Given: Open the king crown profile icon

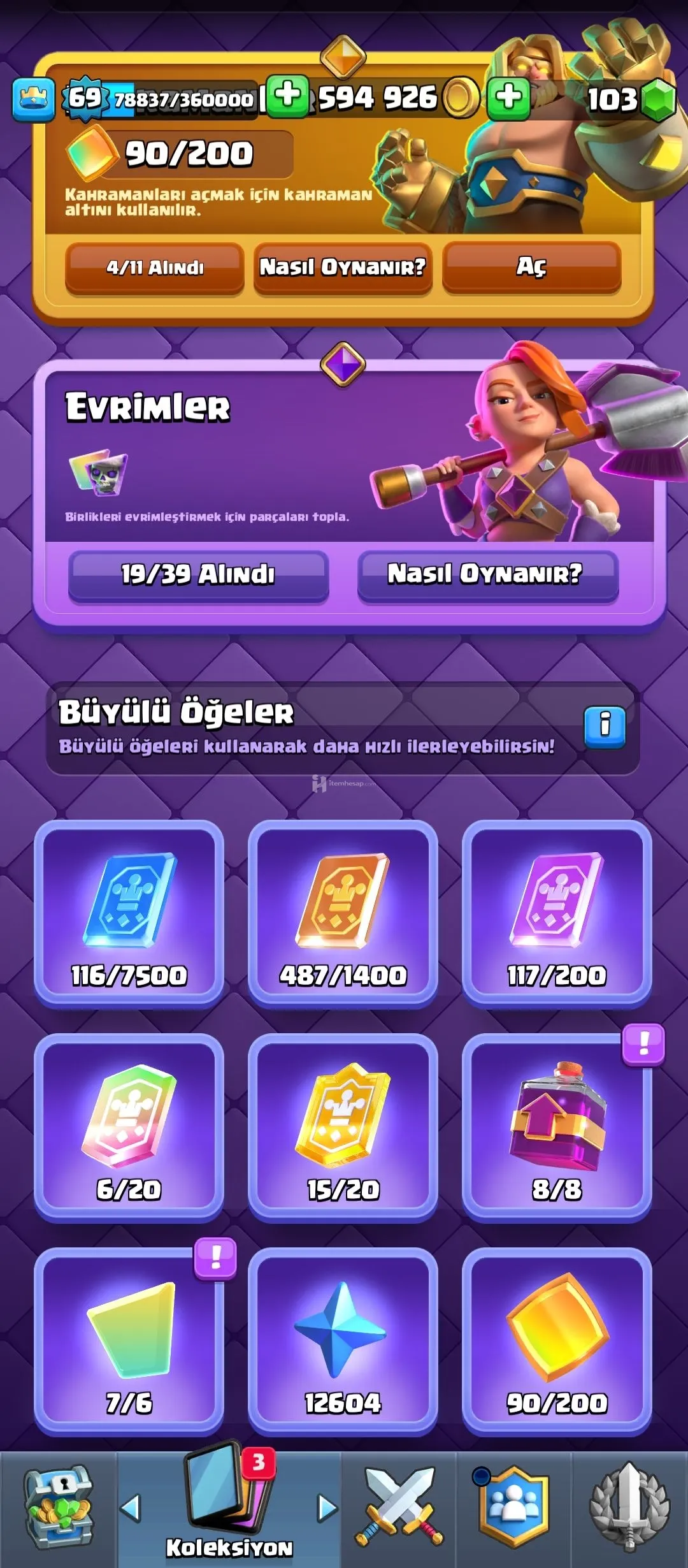Looking at the screenshot, I should 33,100.
